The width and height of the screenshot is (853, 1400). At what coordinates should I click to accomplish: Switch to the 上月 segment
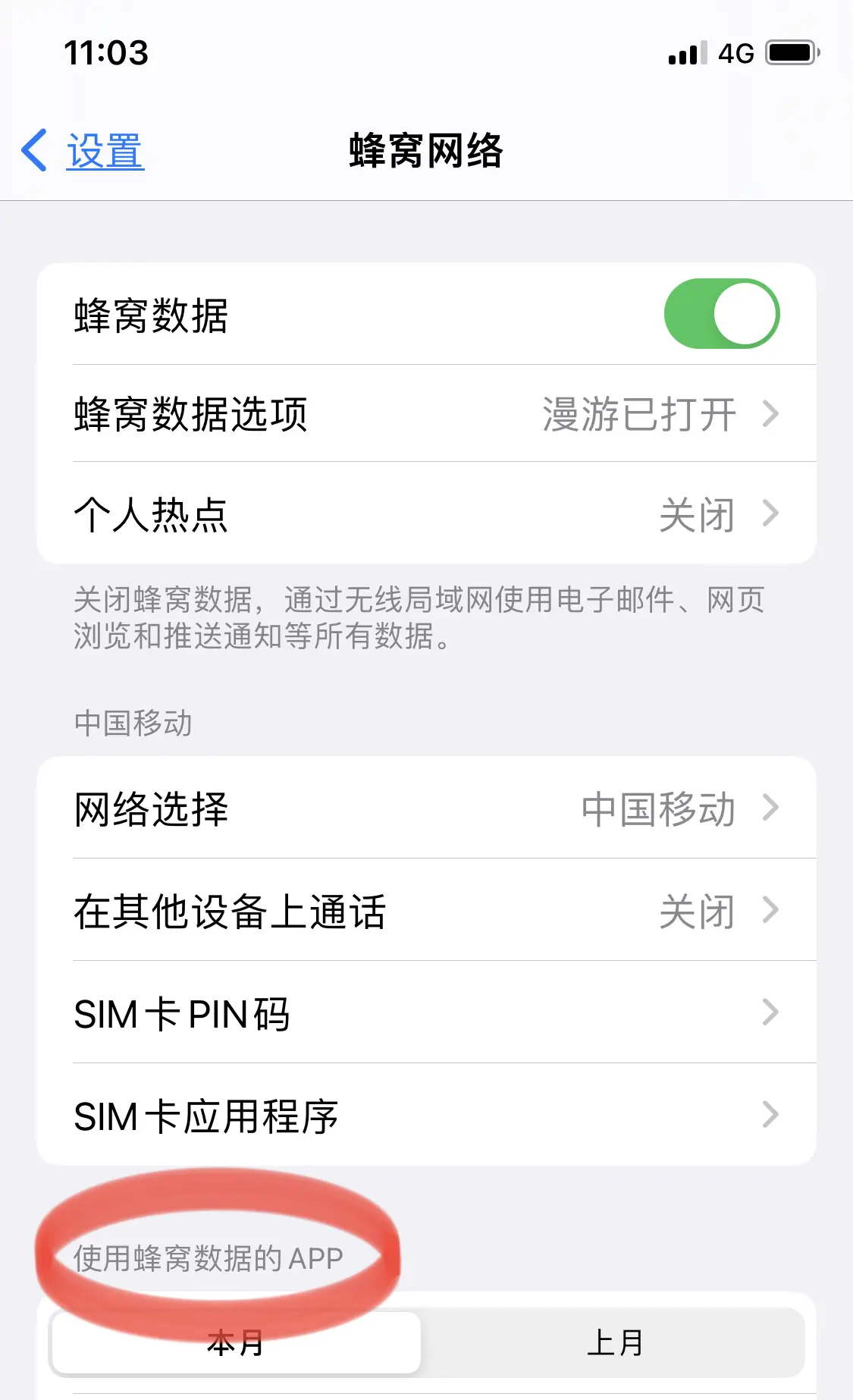point(614,1342)
